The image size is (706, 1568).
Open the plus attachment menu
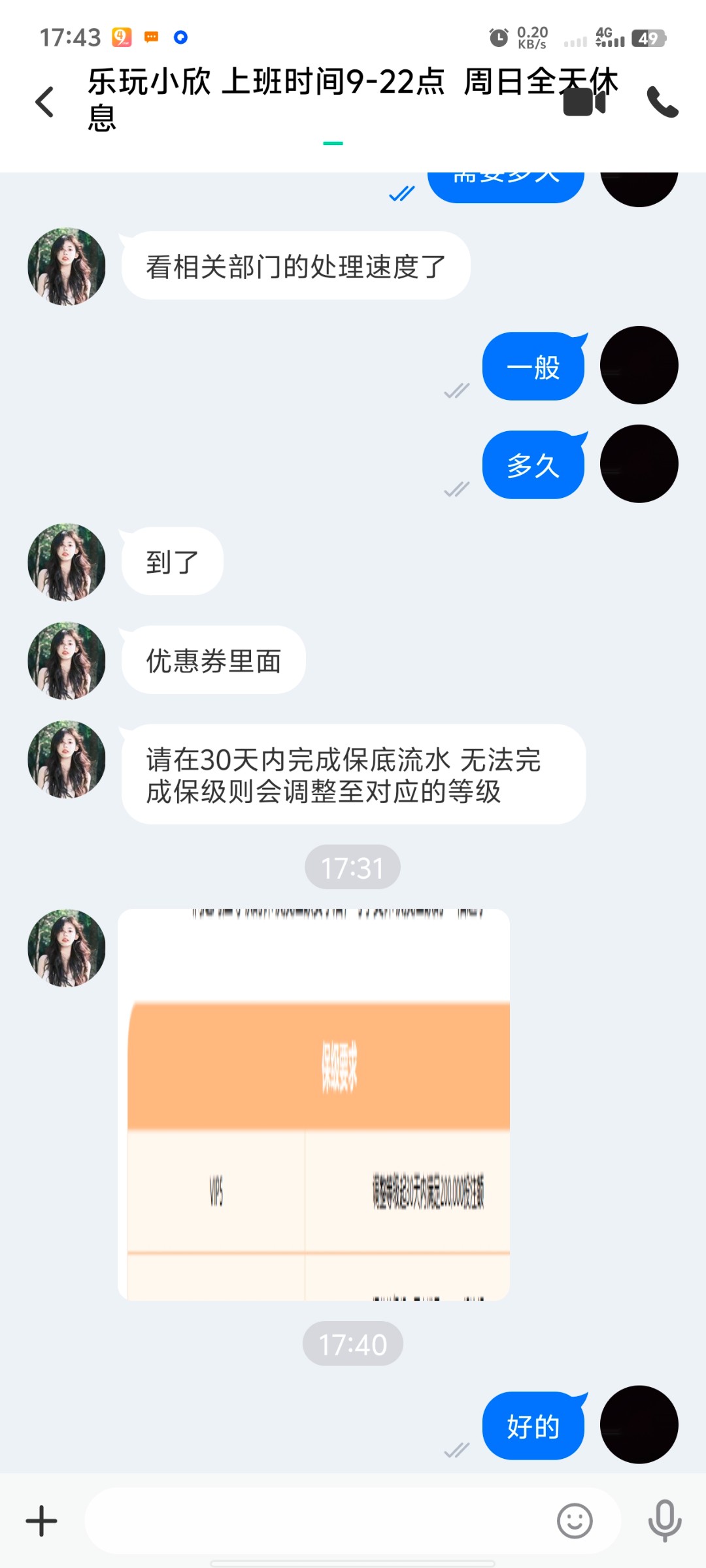point(41,1521)
